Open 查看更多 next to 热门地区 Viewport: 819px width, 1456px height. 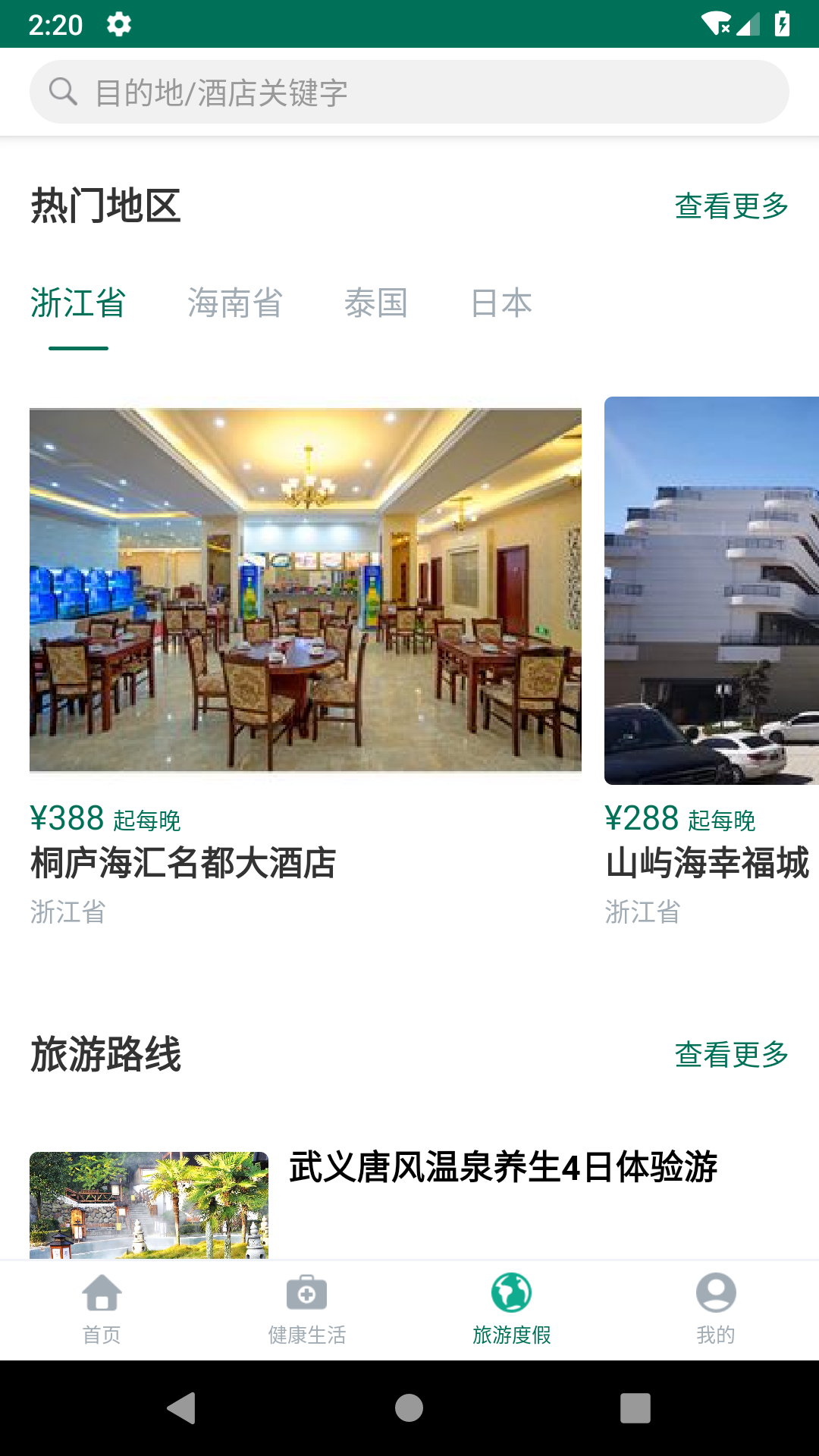(x=731, y=206)
